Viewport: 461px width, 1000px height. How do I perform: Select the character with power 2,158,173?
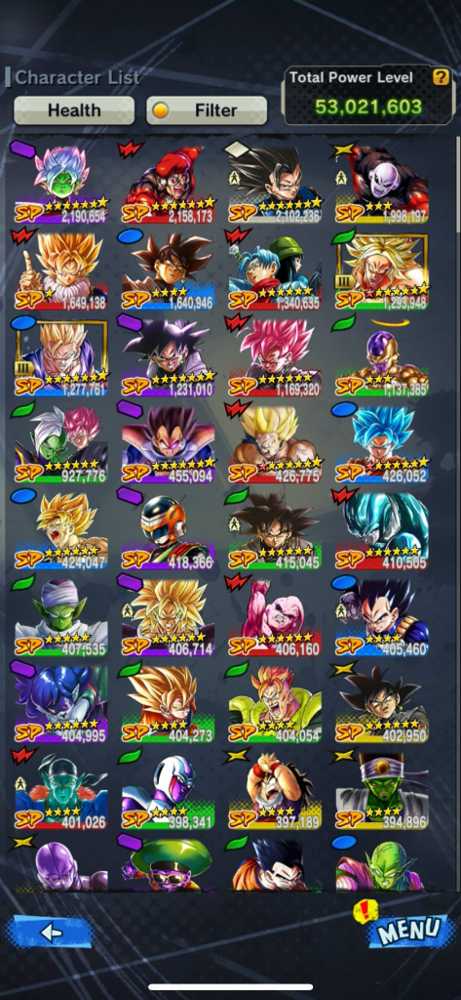[x=168, y=184]
